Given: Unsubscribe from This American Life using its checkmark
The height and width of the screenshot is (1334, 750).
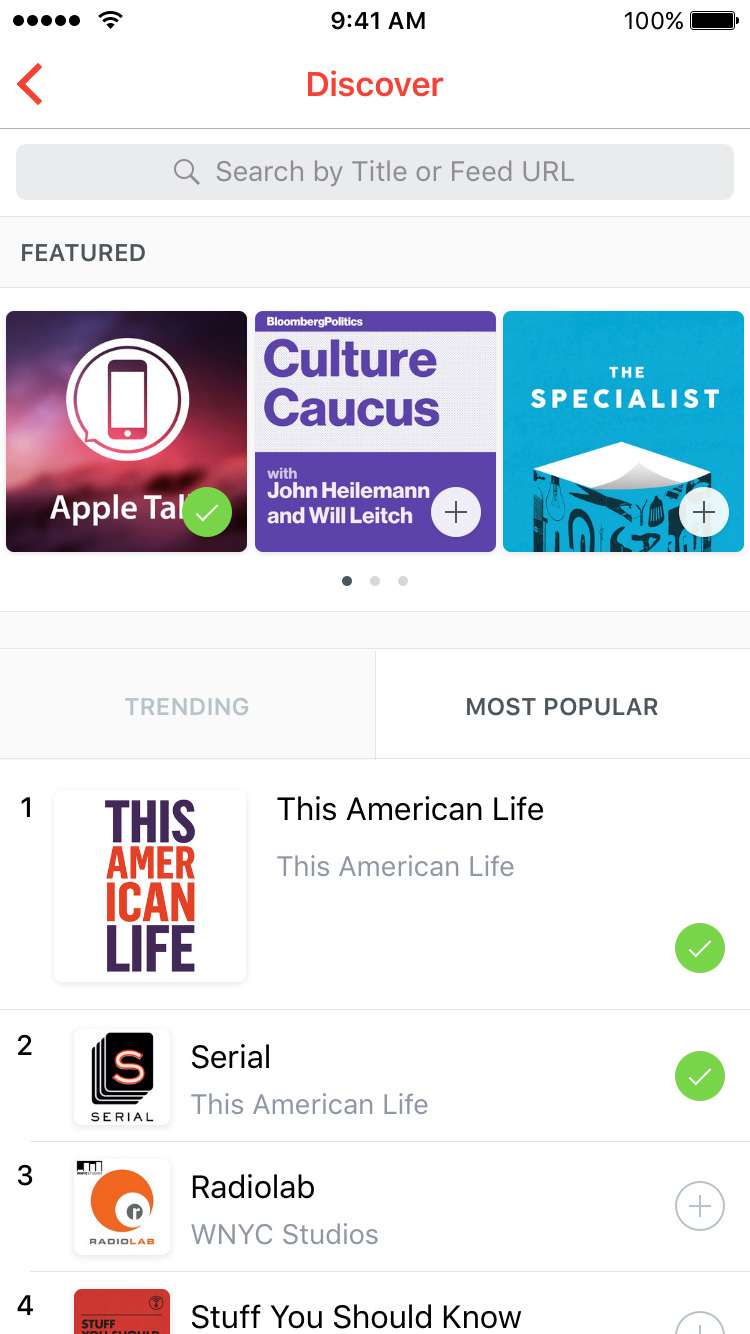Looking at the screenshot, I should tap(700, 948).
